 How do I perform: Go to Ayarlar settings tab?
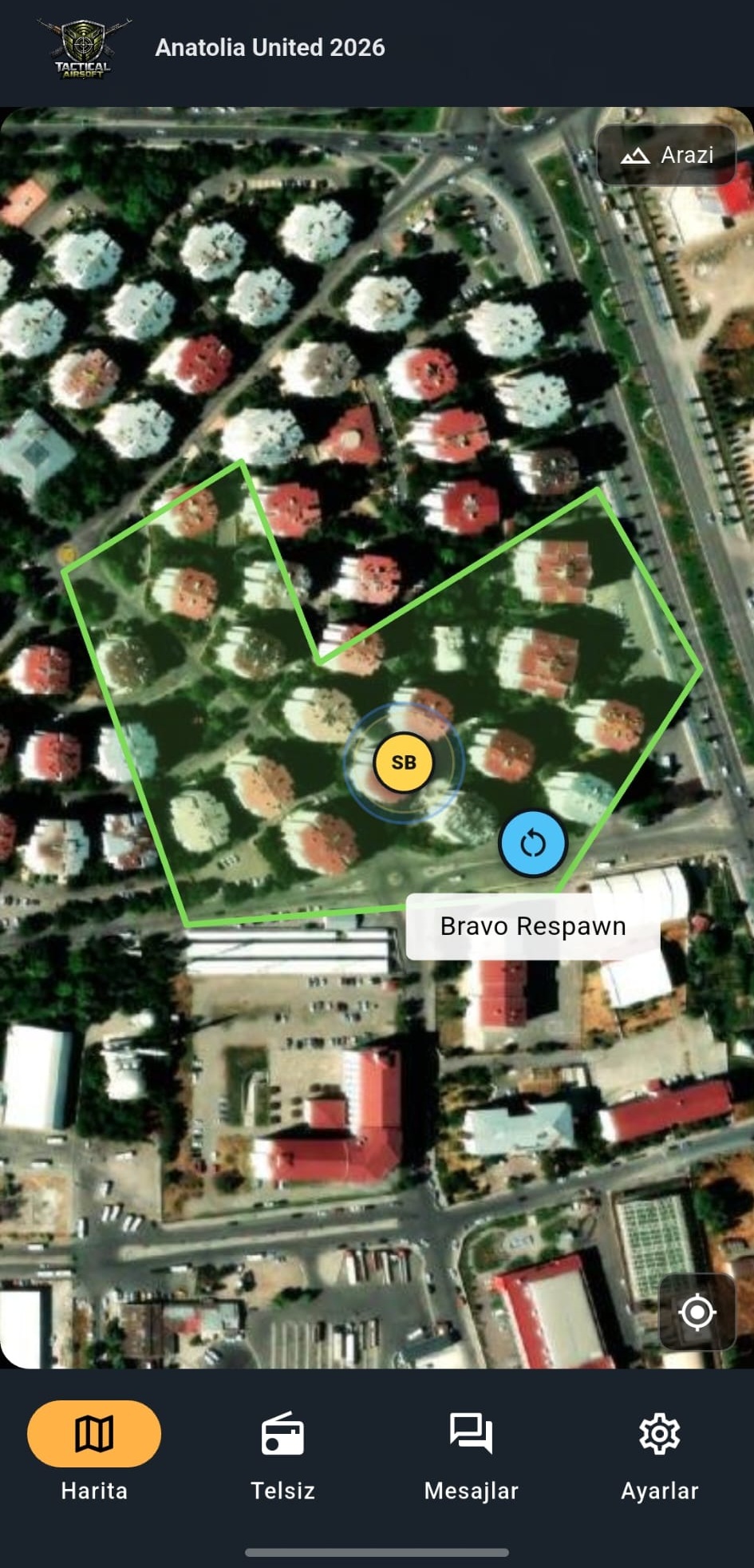coord(659,1453)
